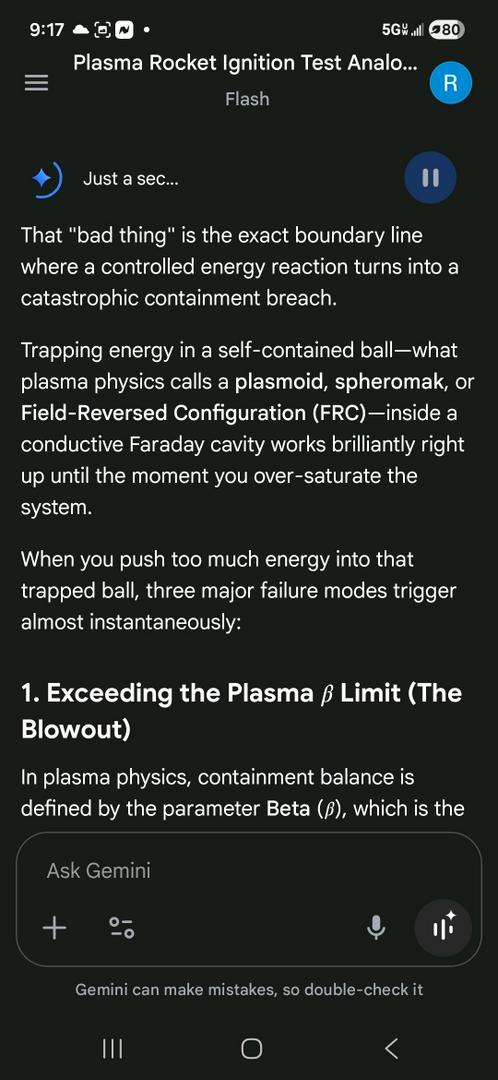Open the tools options icon

pos(123,928)
